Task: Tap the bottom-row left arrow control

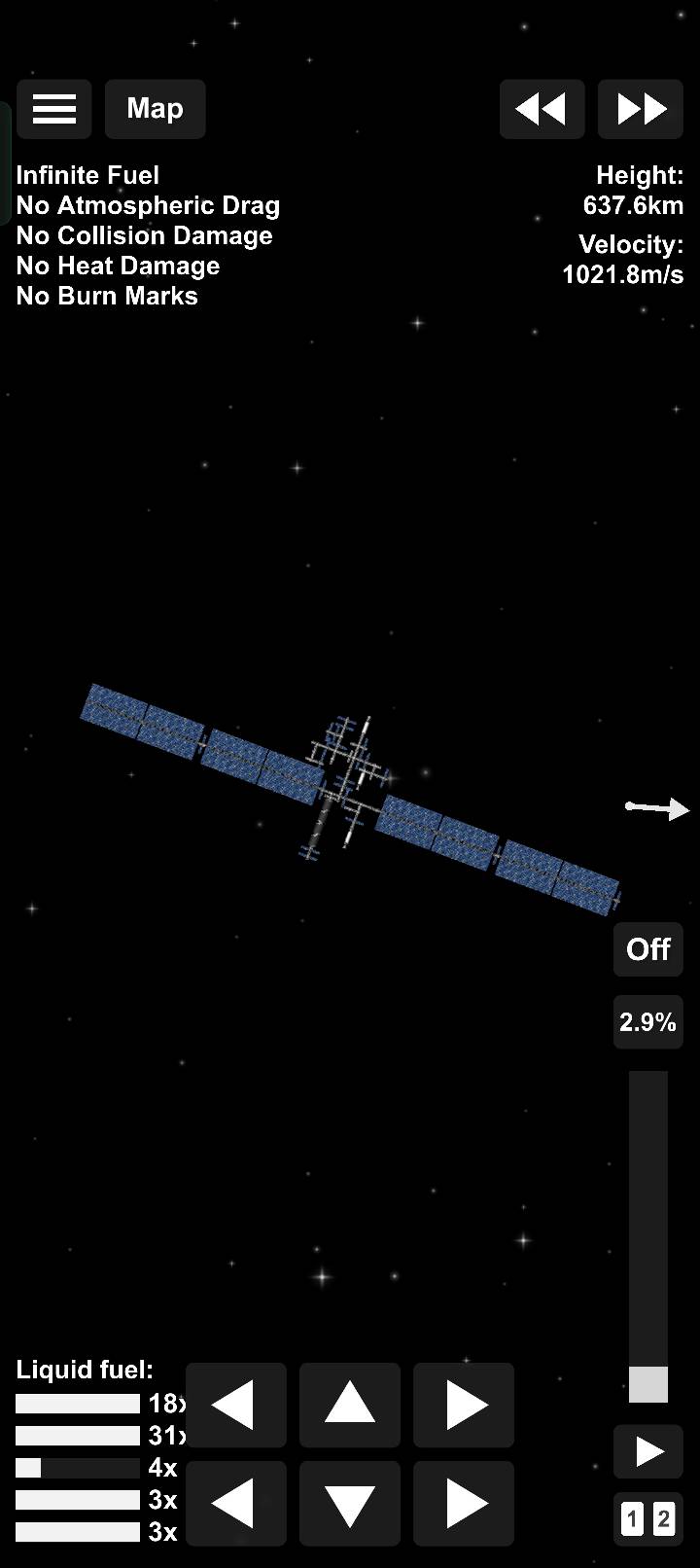Action: pos(235,1503)
